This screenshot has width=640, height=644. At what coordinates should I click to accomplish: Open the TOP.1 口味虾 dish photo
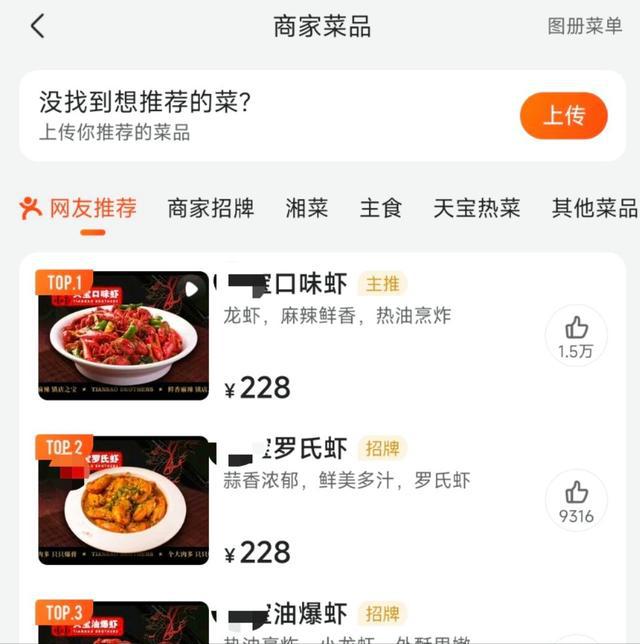[x=123, y=335]
